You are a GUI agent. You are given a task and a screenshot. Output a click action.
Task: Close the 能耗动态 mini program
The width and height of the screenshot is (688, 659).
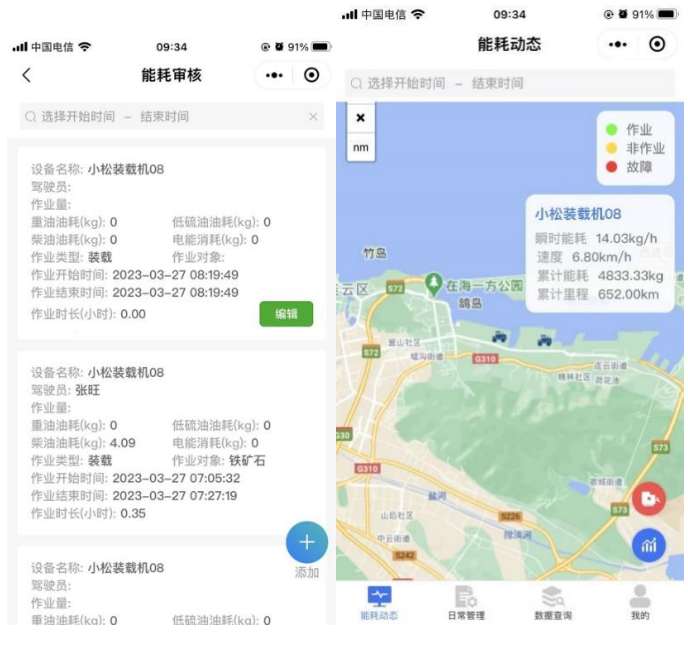point(657,44)
